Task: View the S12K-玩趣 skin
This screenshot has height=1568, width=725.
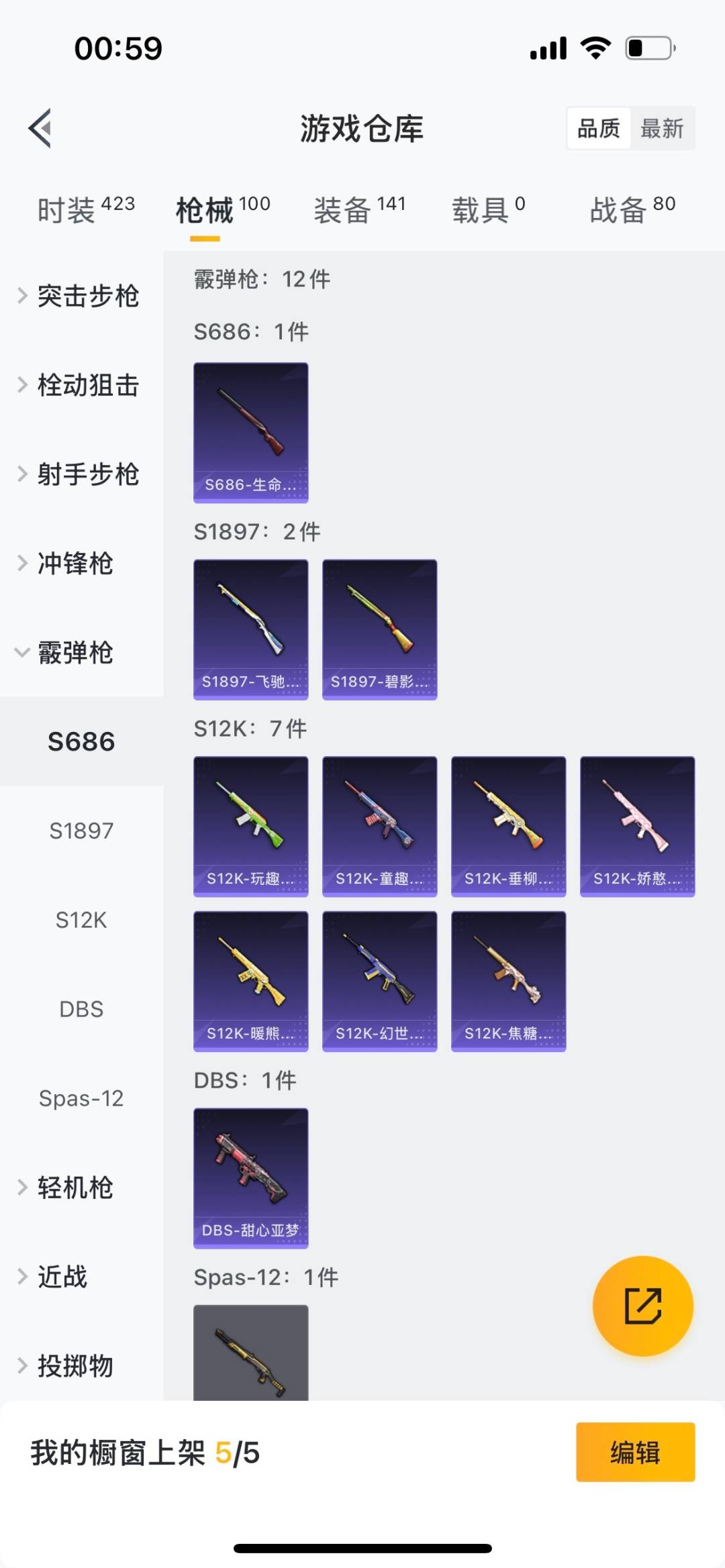Action: (x=251, y=827)
